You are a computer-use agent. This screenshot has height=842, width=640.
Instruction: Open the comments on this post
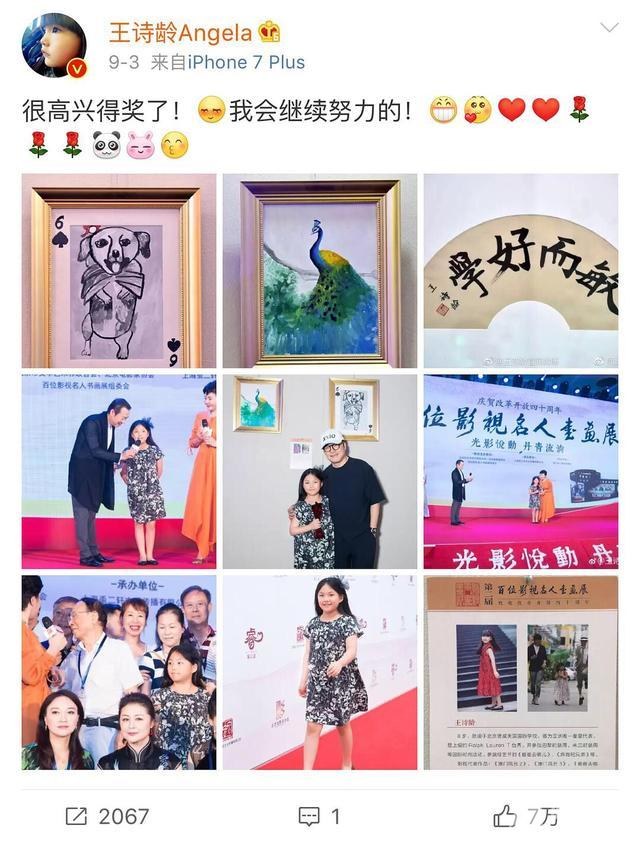coord(320,816)
